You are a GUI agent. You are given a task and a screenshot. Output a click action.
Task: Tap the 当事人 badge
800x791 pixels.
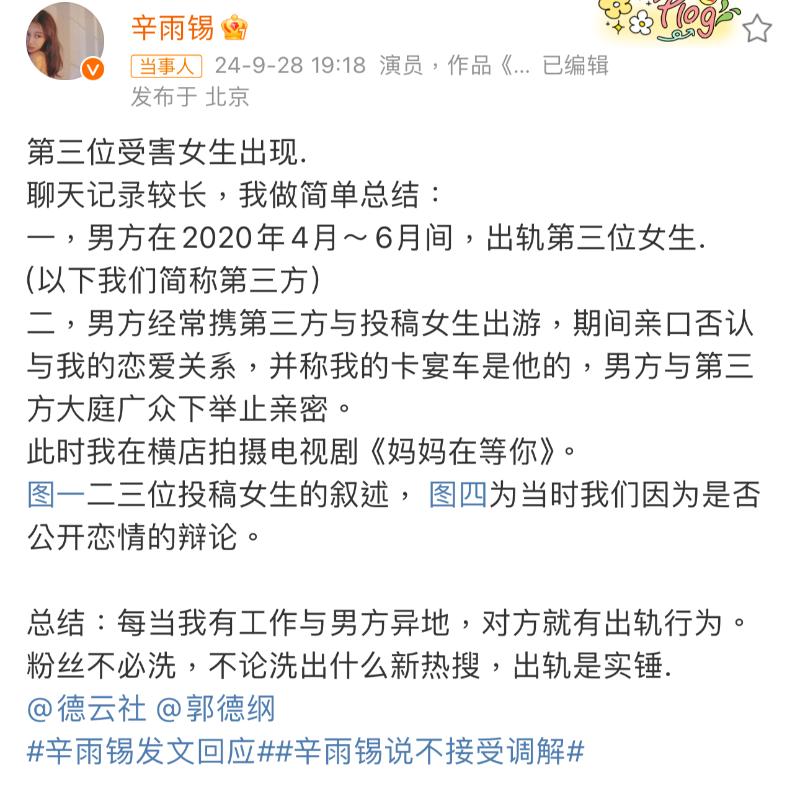click(166, 66)
